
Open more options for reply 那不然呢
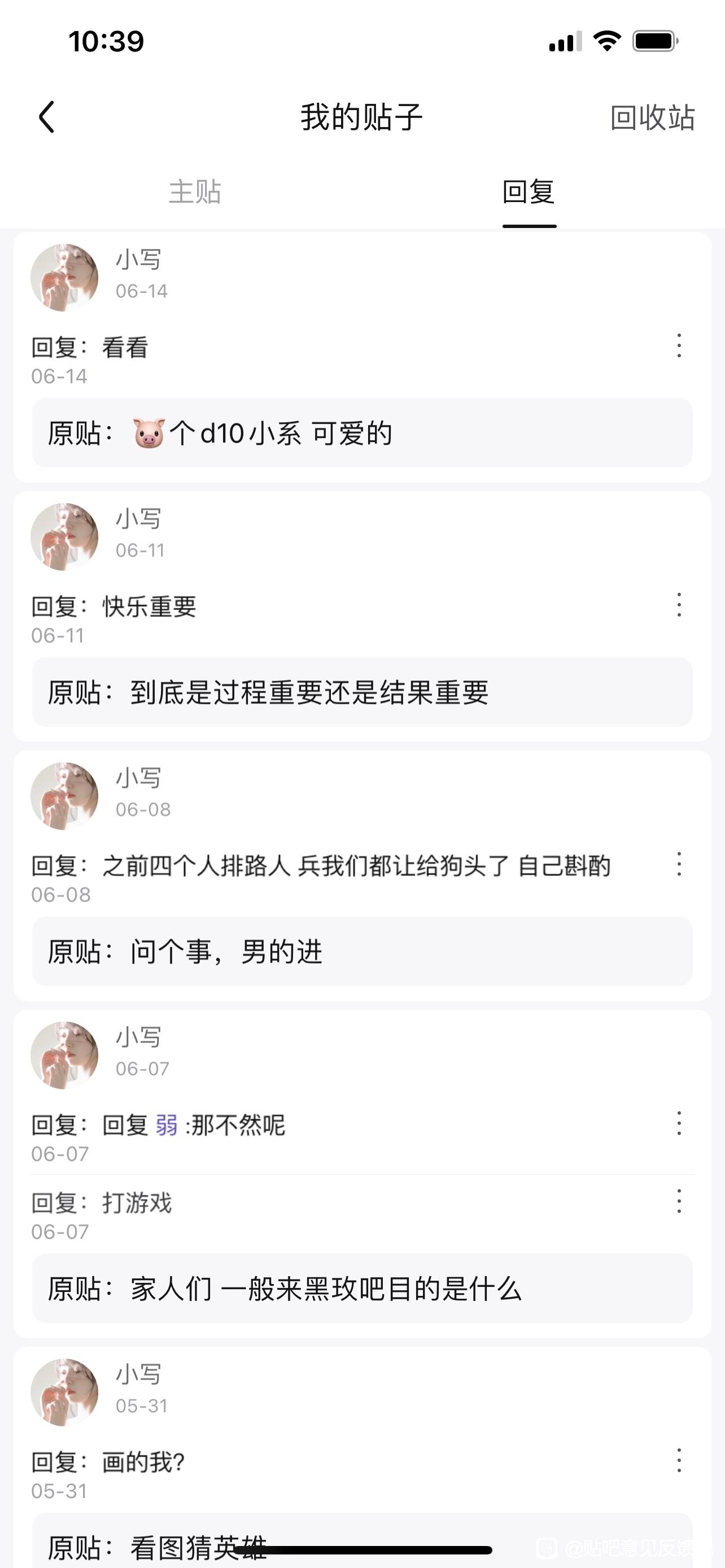pos(679,1124)
